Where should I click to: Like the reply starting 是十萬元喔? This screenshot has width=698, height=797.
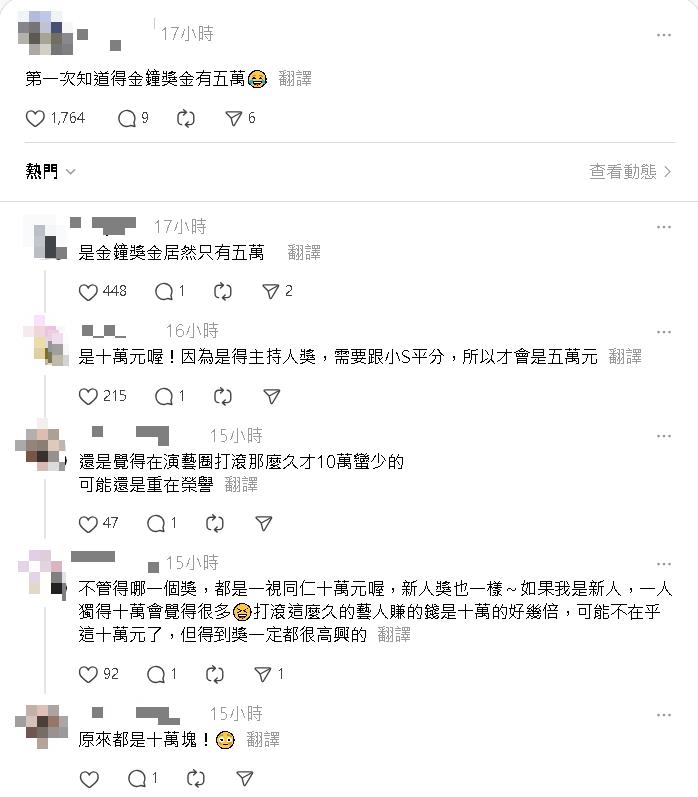click(89, 396)
